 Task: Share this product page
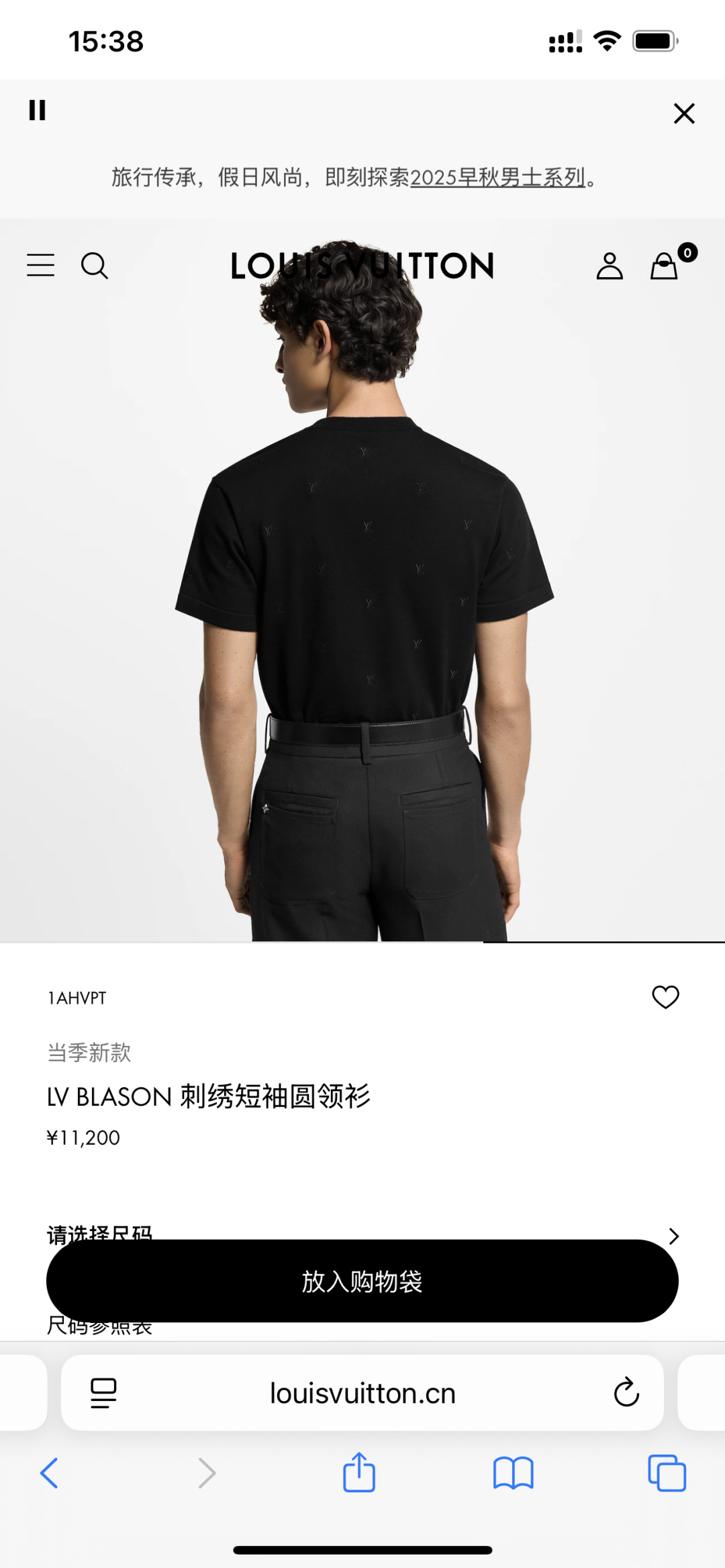click(359, 1473)
